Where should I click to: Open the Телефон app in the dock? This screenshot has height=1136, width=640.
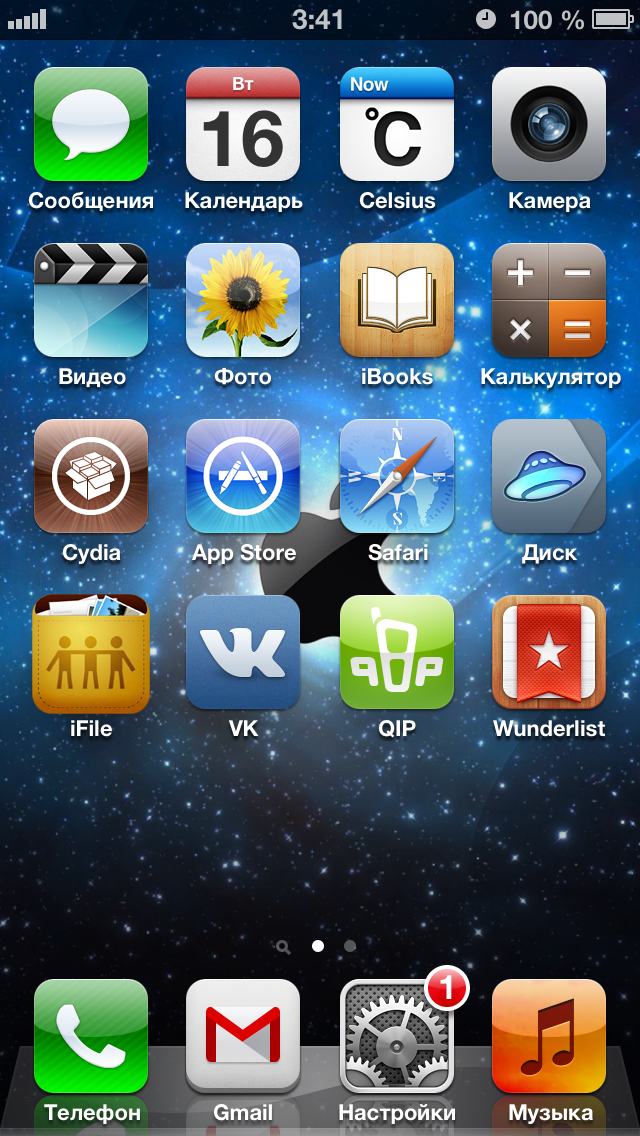point(91,1036)
